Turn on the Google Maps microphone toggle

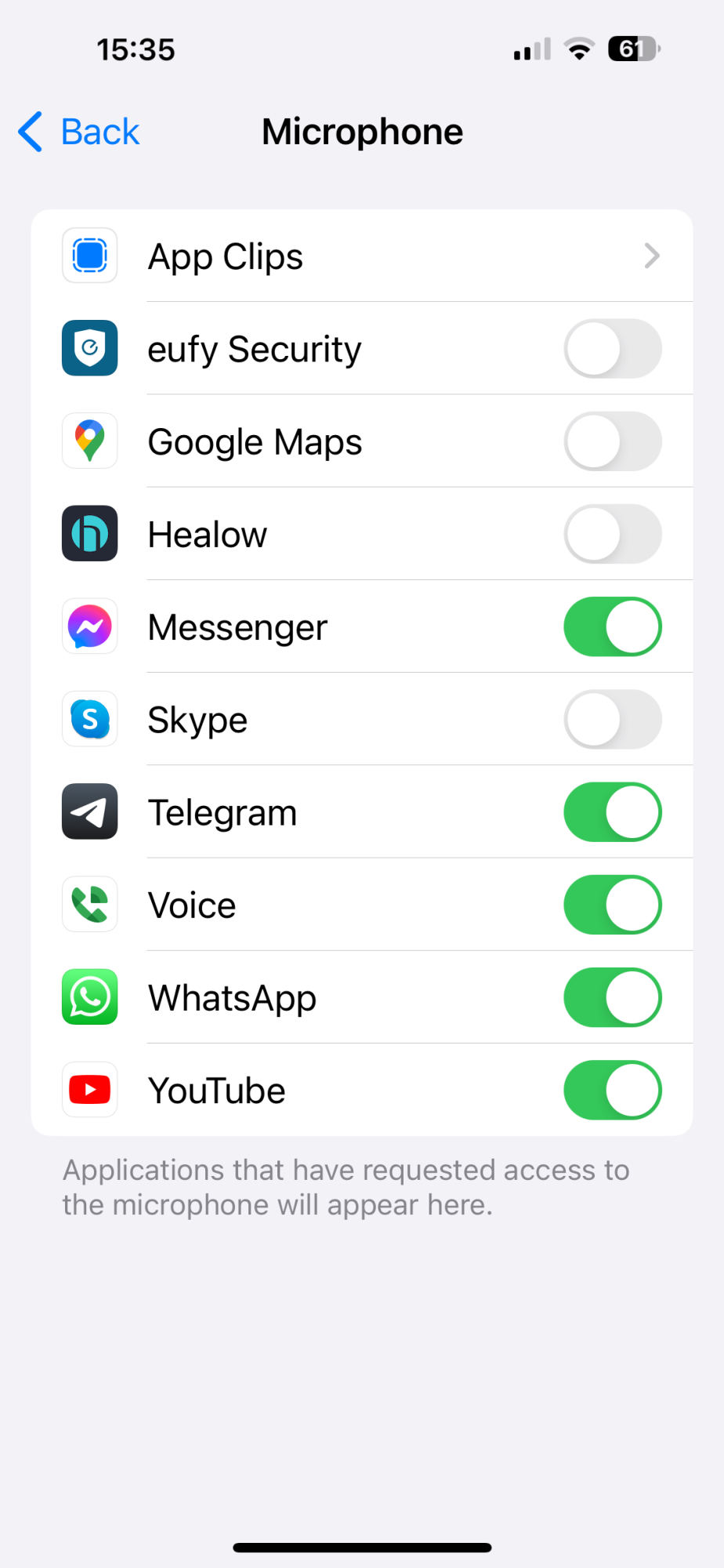coord(612,441)
